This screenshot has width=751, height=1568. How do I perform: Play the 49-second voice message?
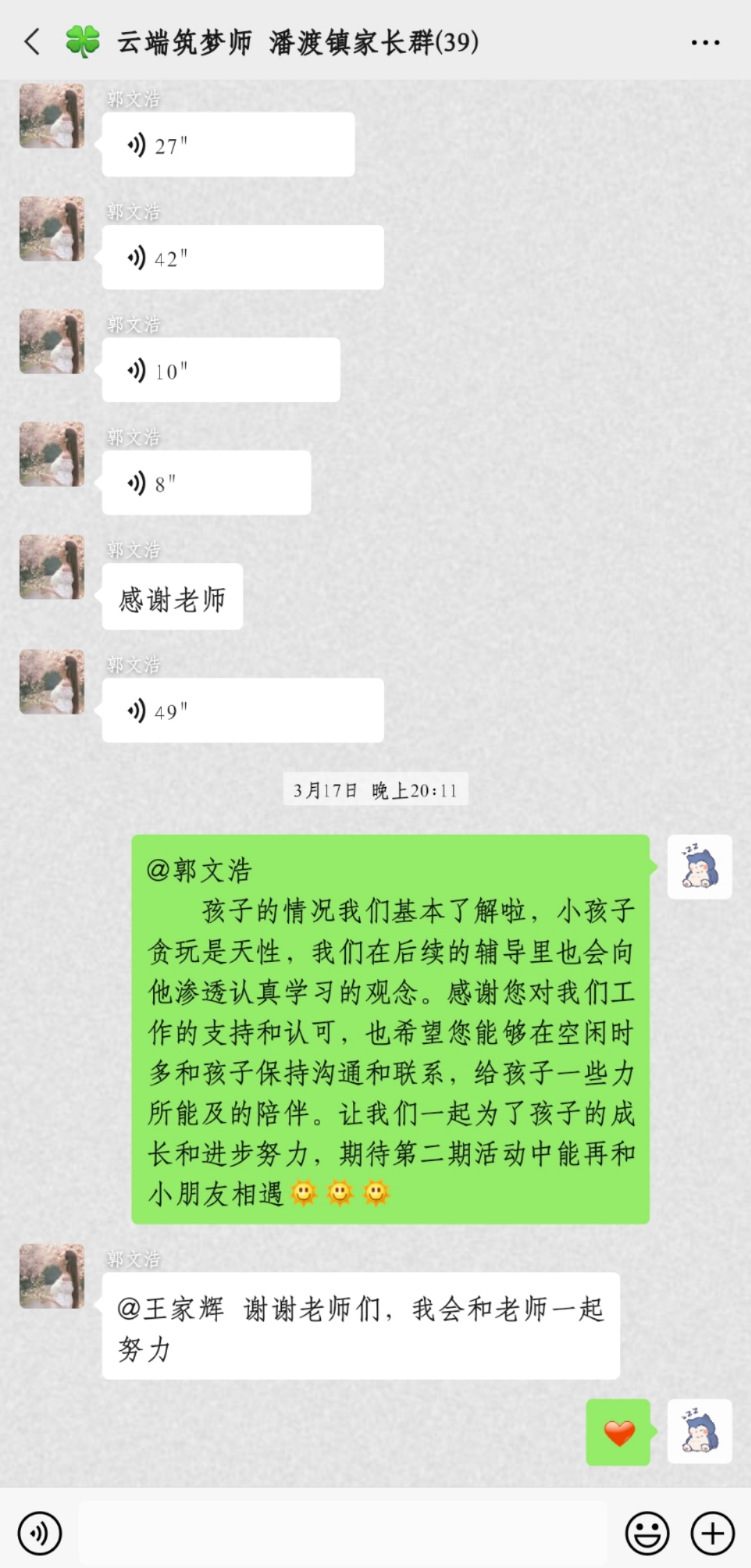pos(242,711)
